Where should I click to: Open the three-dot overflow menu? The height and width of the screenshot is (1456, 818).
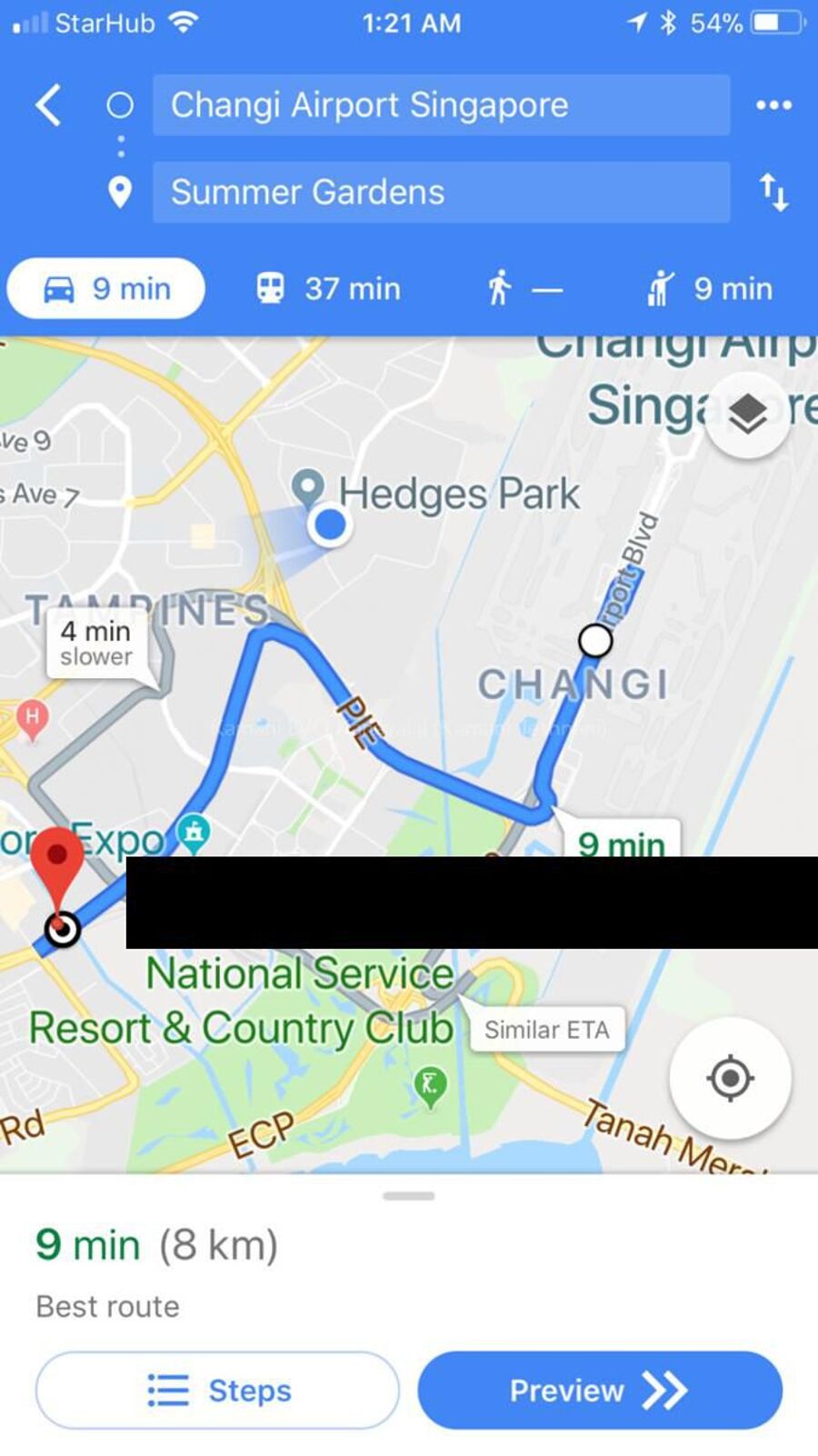point(773,105)
